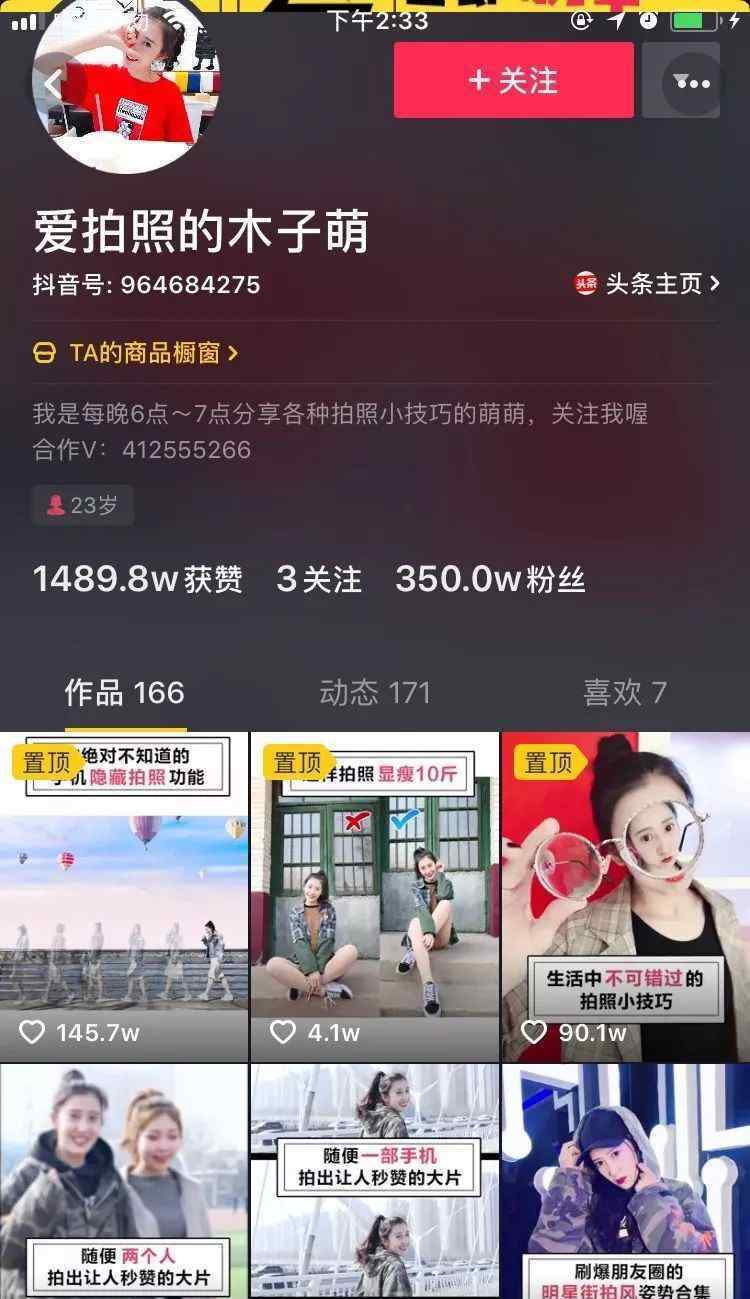
Task: Open the profile avatar photo
Action: pyautogui.click(x=127, y=86)
